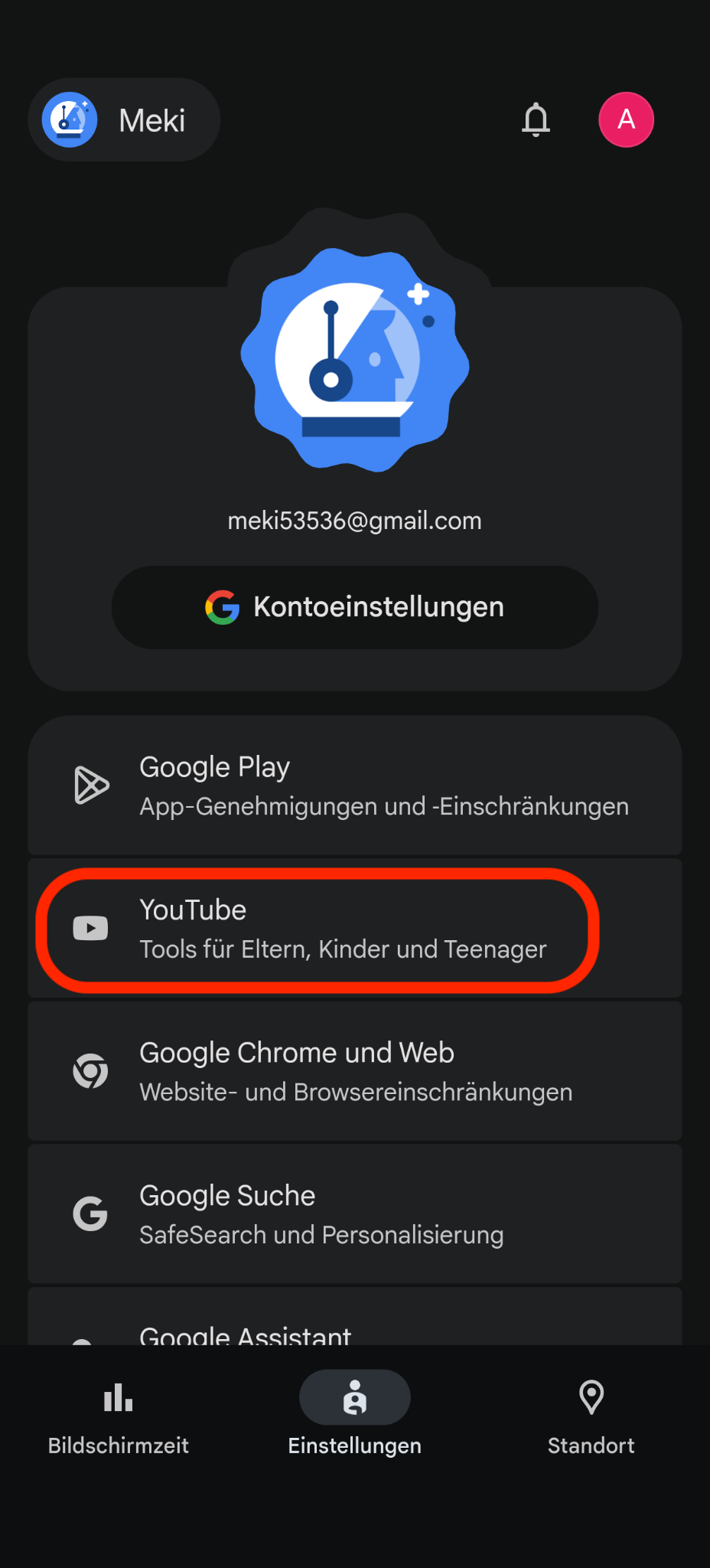Open the account avatar labeled A
Viewport: 710px width, 1568px height.
(626, 119)
